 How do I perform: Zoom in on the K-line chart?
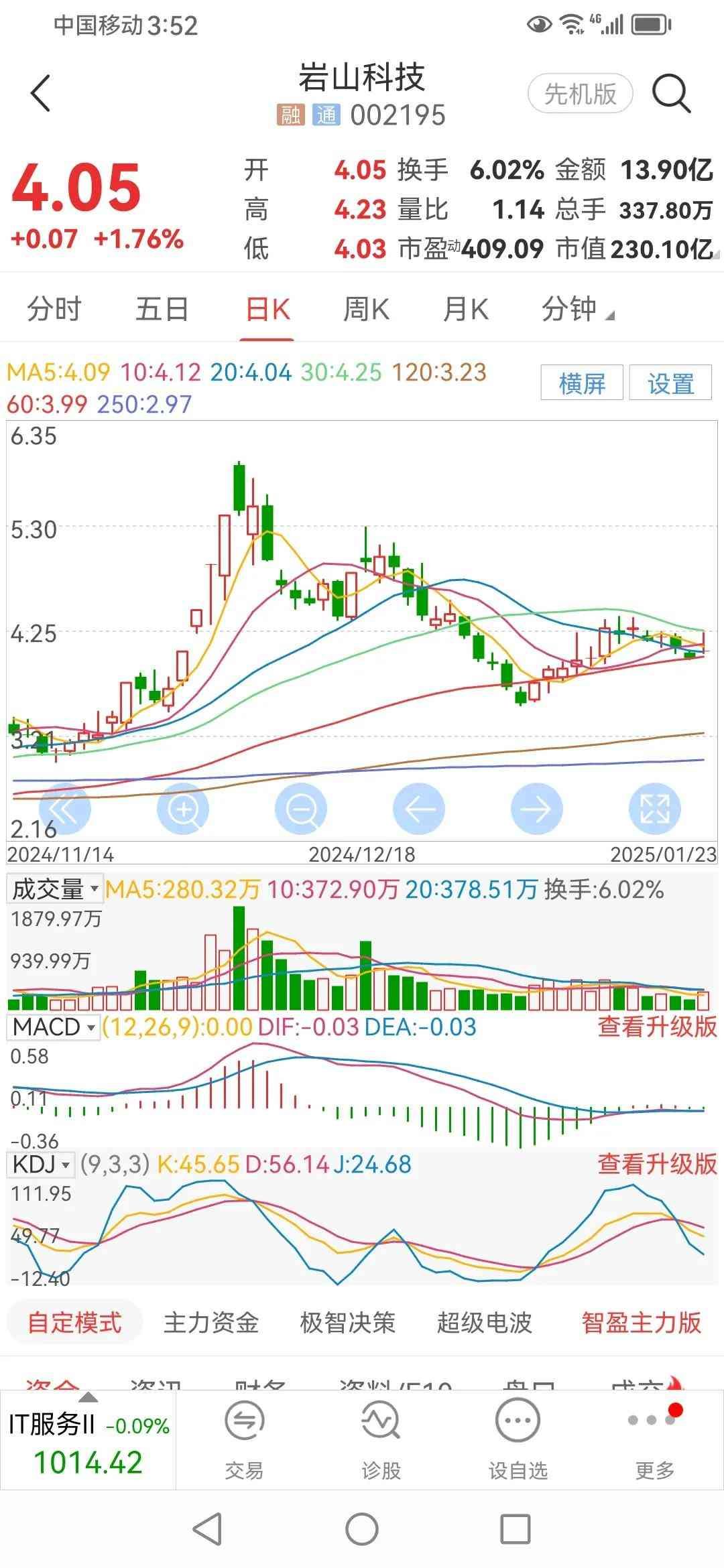(x=183, y=809)
